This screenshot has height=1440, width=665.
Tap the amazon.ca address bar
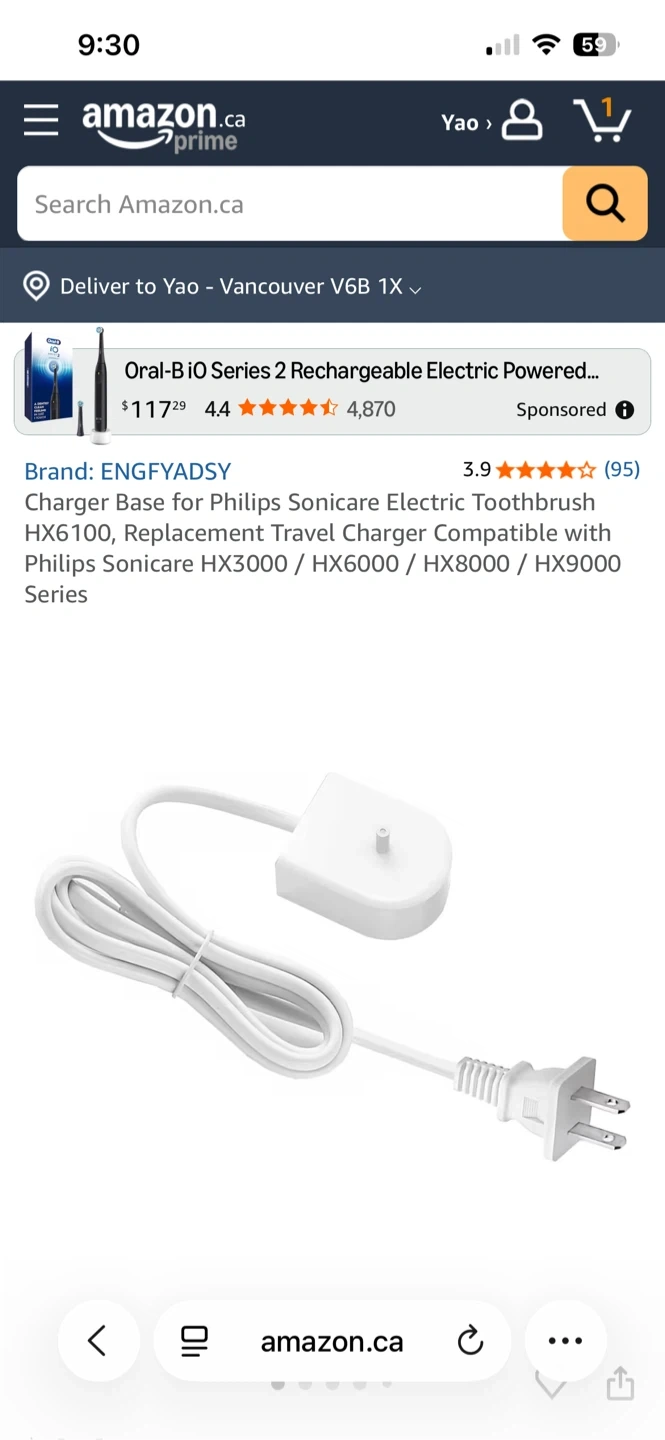coord(332,1341)
